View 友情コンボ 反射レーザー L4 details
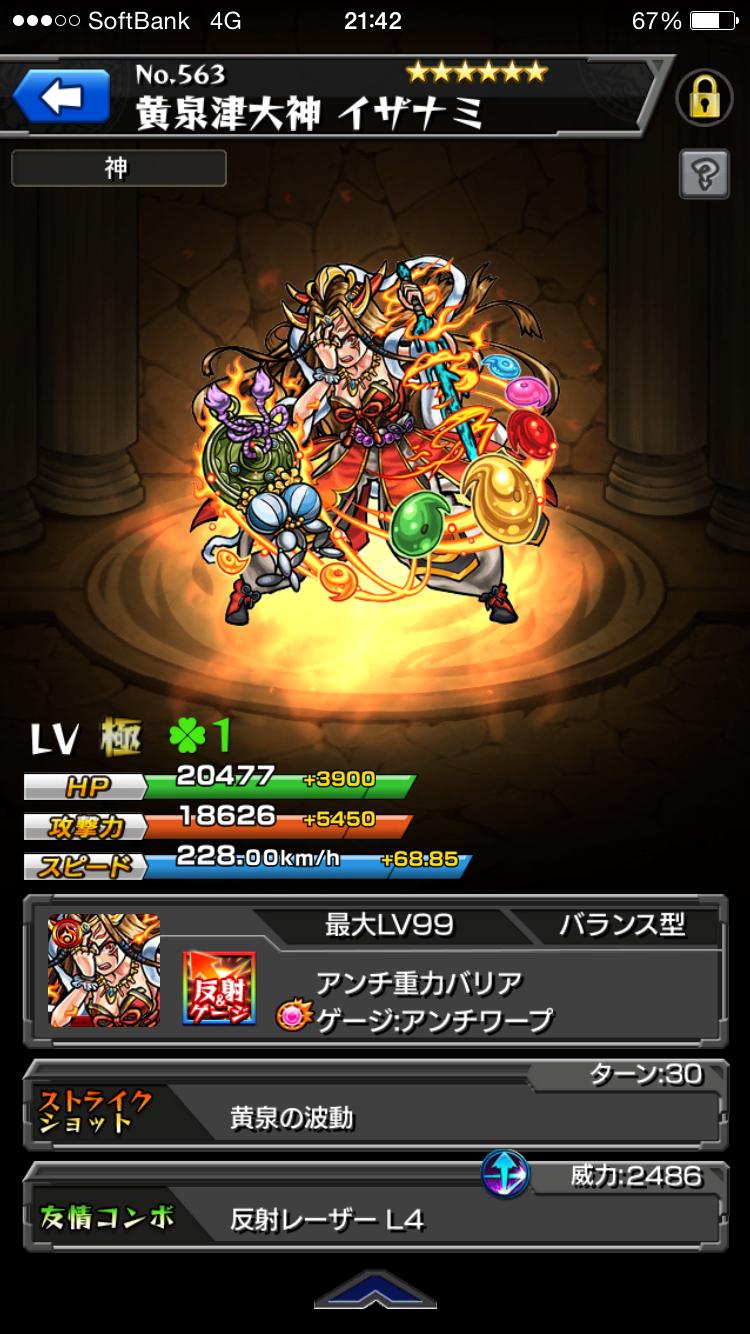 [375, 1218]
